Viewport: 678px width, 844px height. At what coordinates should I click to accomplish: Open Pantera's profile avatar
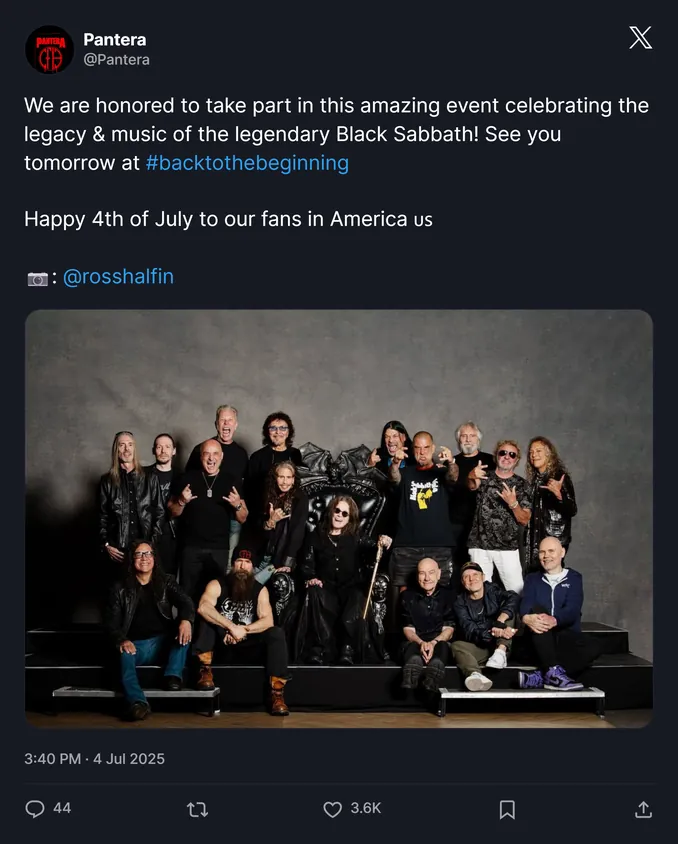click(x=49, y=49)
